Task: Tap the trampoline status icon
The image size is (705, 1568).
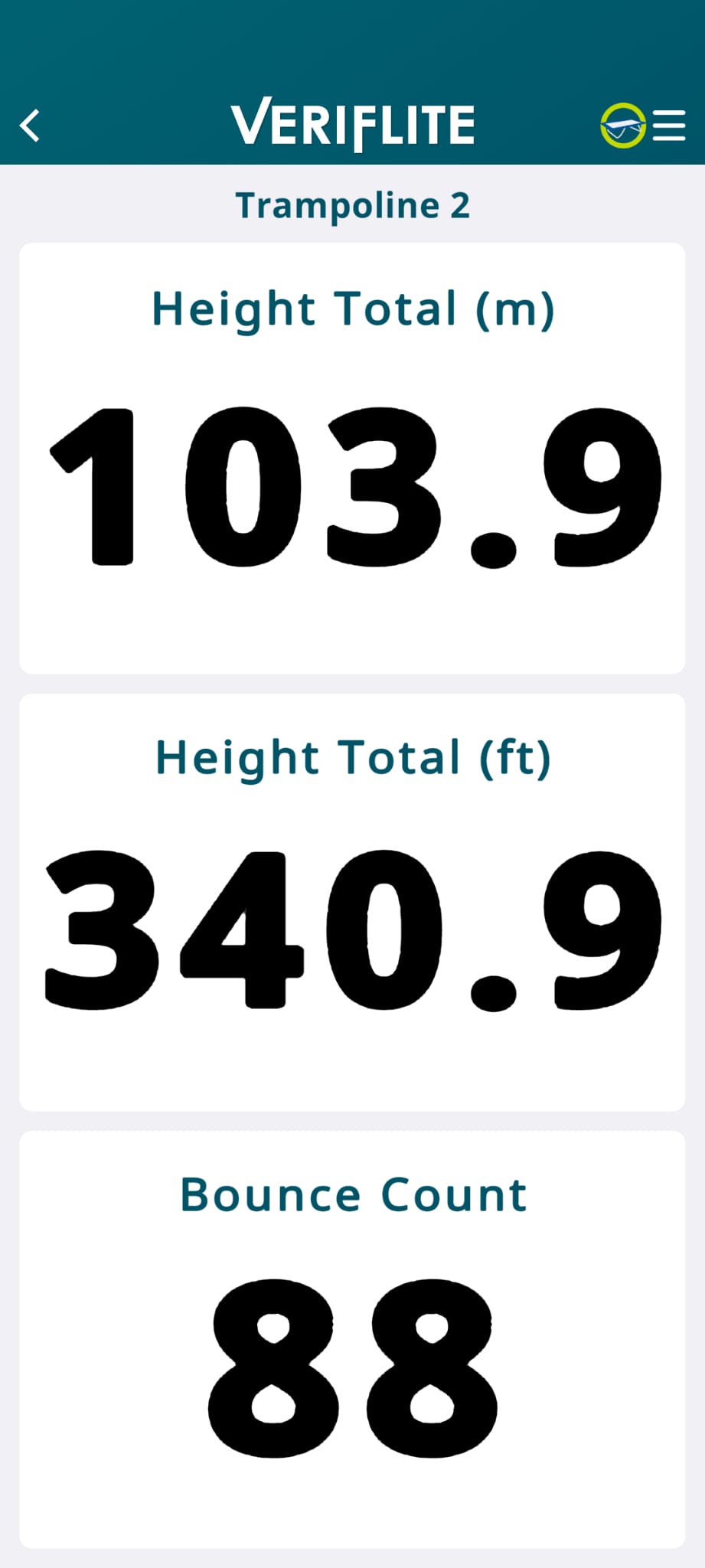Action: [622, 126]
